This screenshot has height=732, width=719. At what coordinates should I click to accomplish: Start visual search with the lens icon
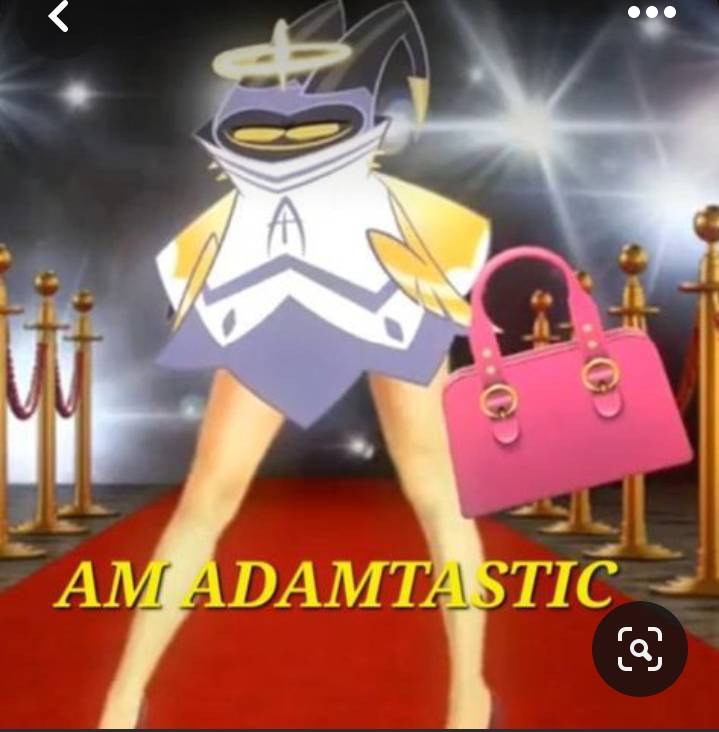click(x=640, y=649)
